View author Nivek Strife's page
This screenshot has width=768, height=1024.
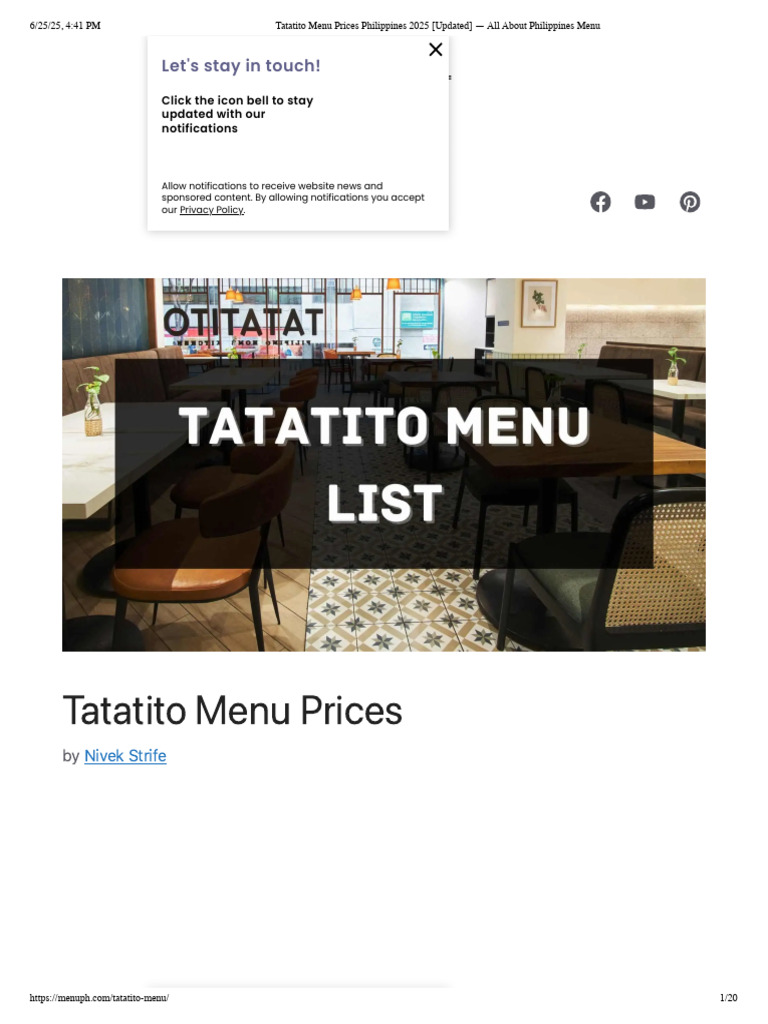point(125,756)
